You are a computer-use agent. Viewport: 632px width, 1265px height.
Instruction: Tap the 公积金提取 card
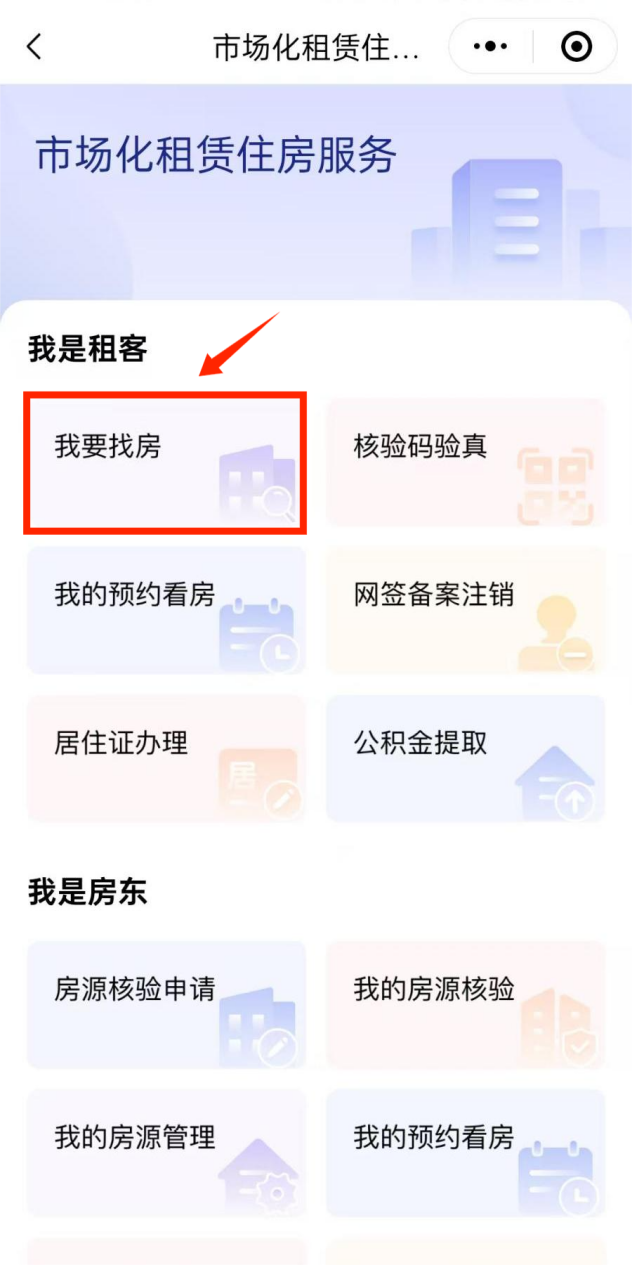pyautogui.click(x=466, y=758)
